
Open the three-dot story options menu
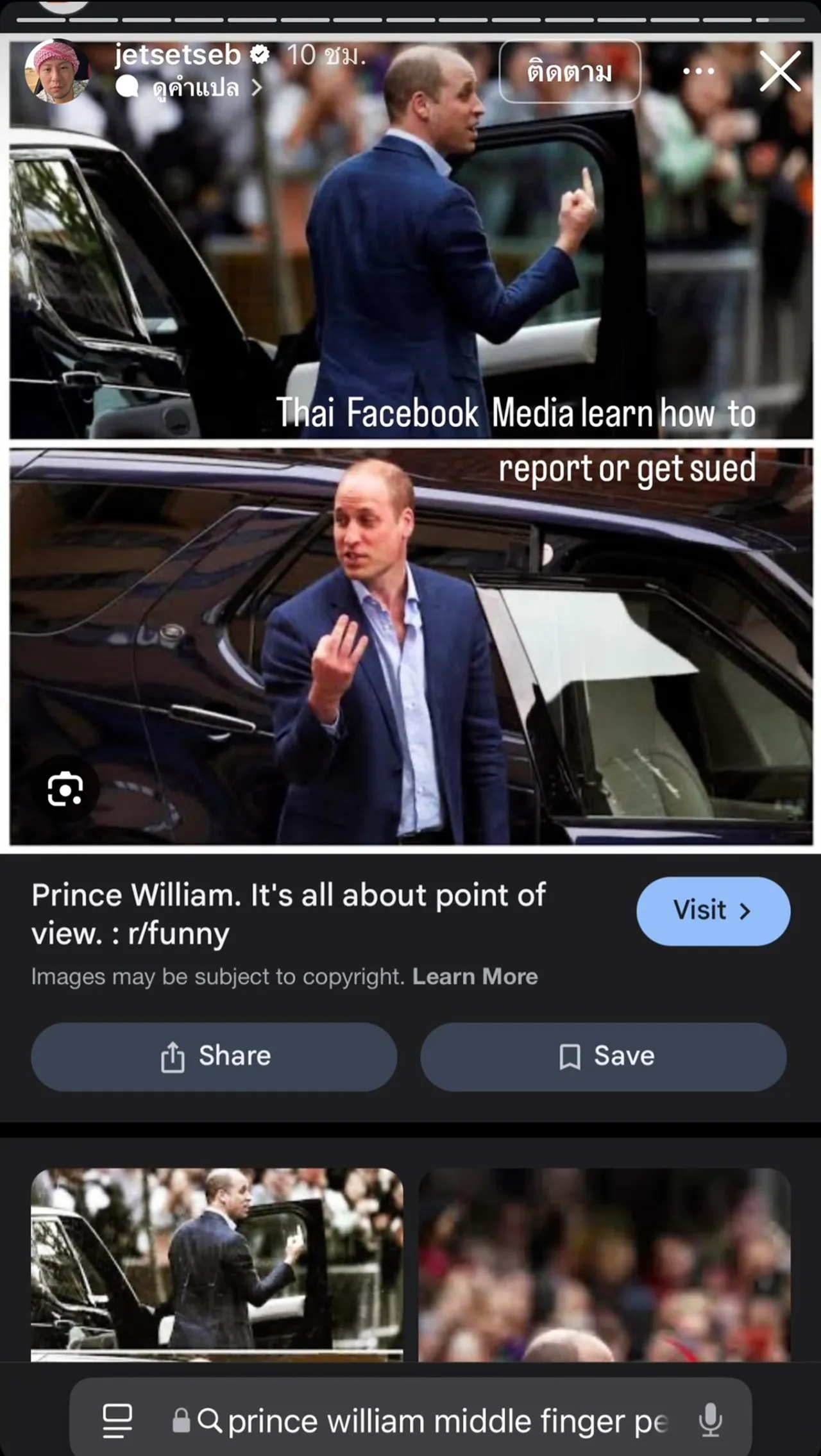click(698, 71)
